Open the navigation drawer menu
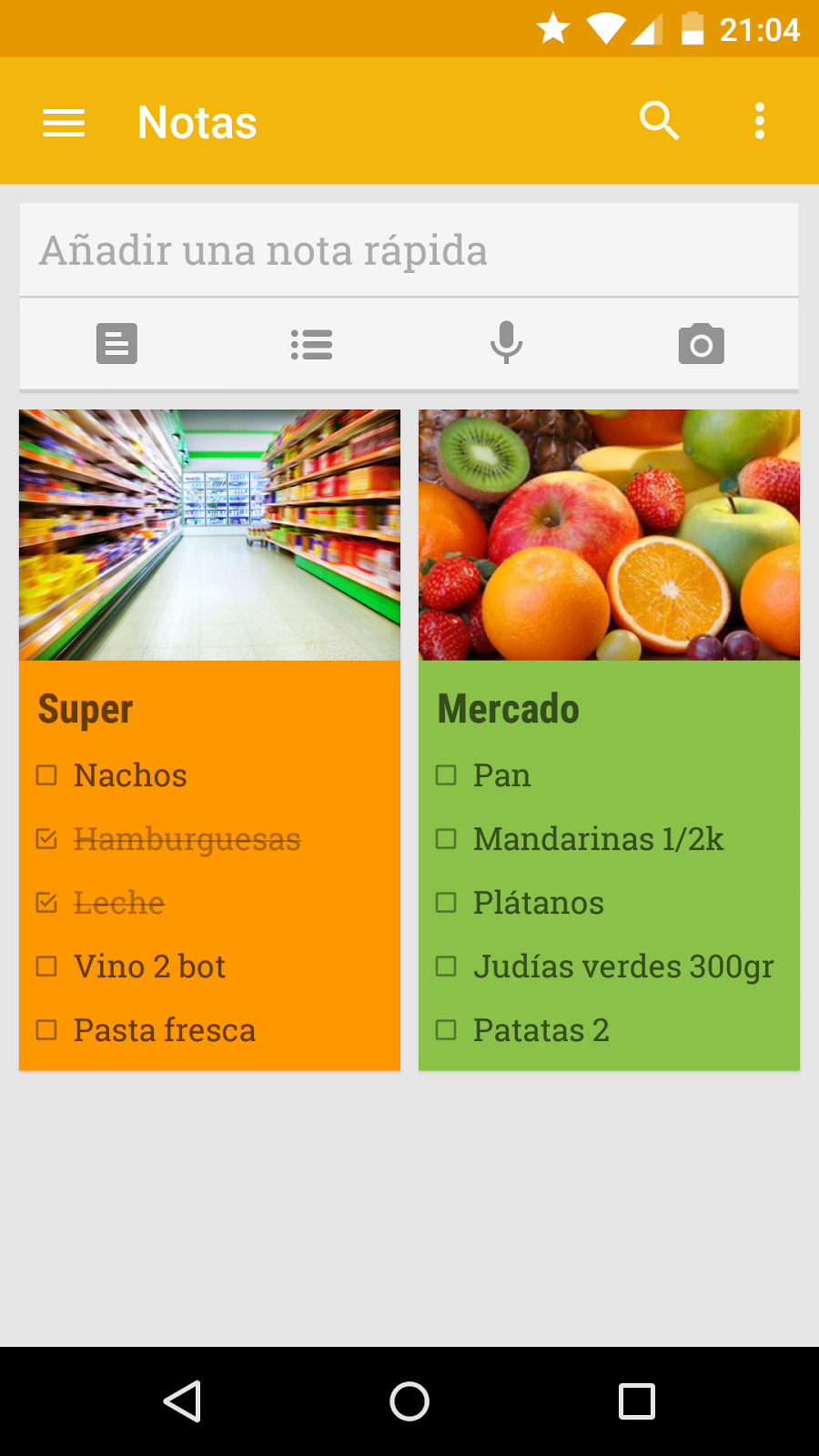The height and width of the screenshot is (1456, 819). [62, 121]
